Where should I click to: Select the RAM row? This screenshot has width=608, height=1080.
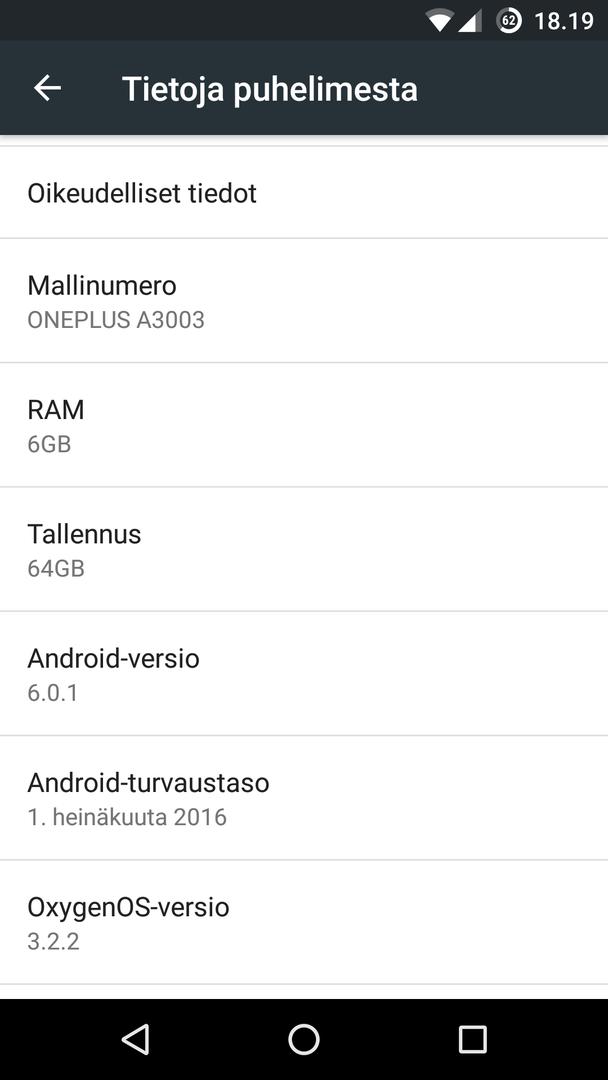(x=304, y=425)
